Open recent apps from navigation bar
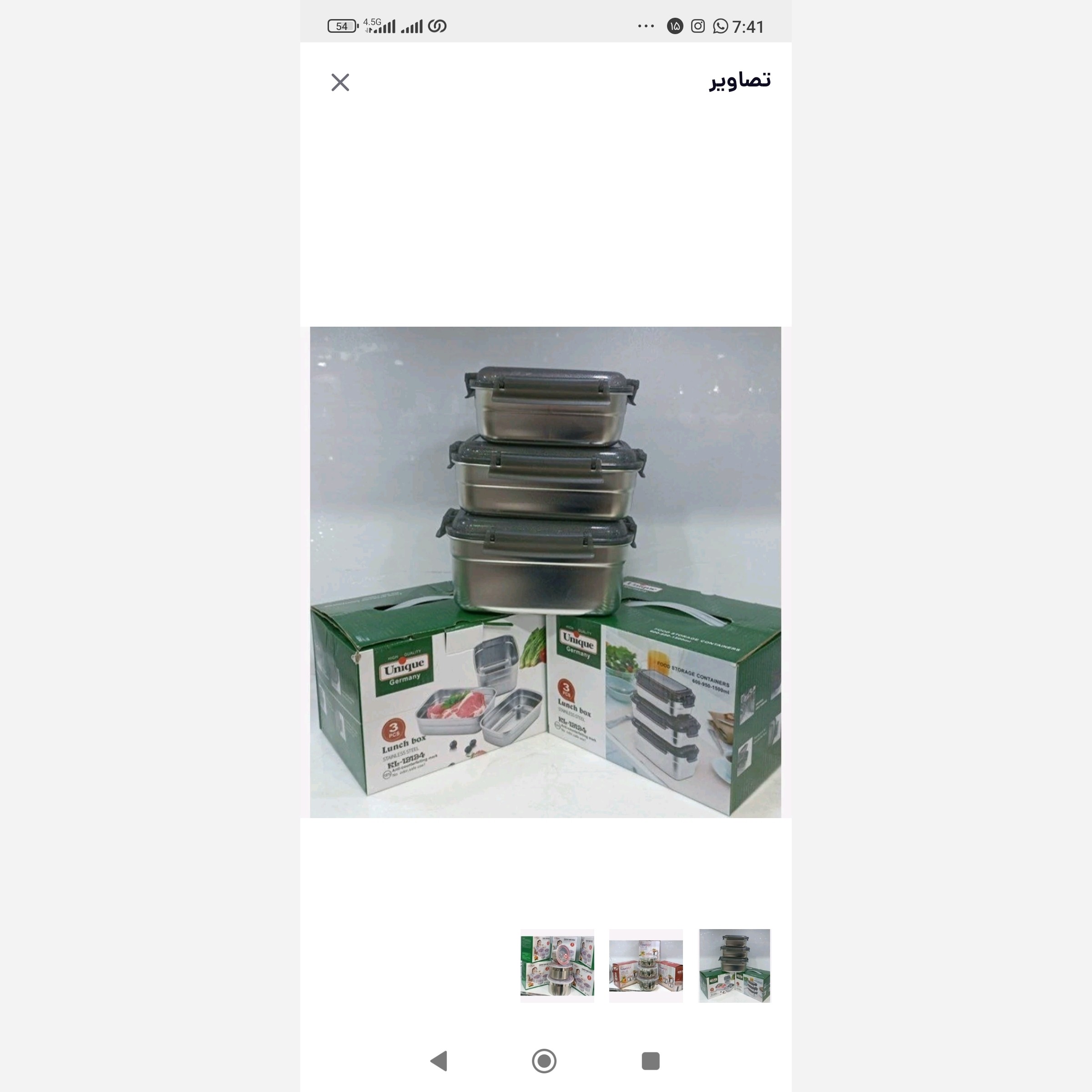The image size is (1092, 1092). 651,1061
